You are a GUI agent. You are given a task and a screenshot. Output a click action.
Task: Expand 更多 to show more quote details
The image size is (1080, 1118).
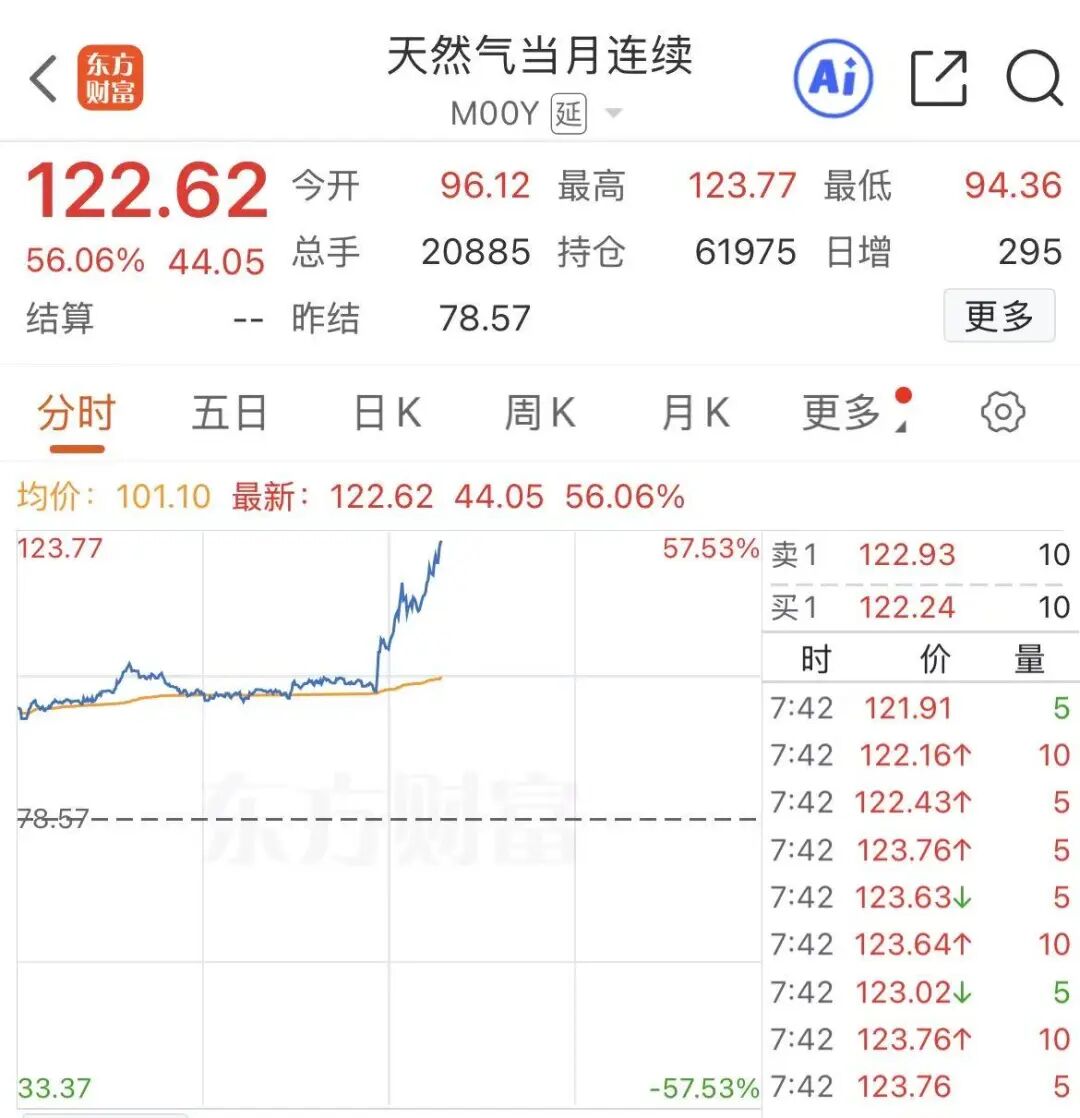coord(999,317)
